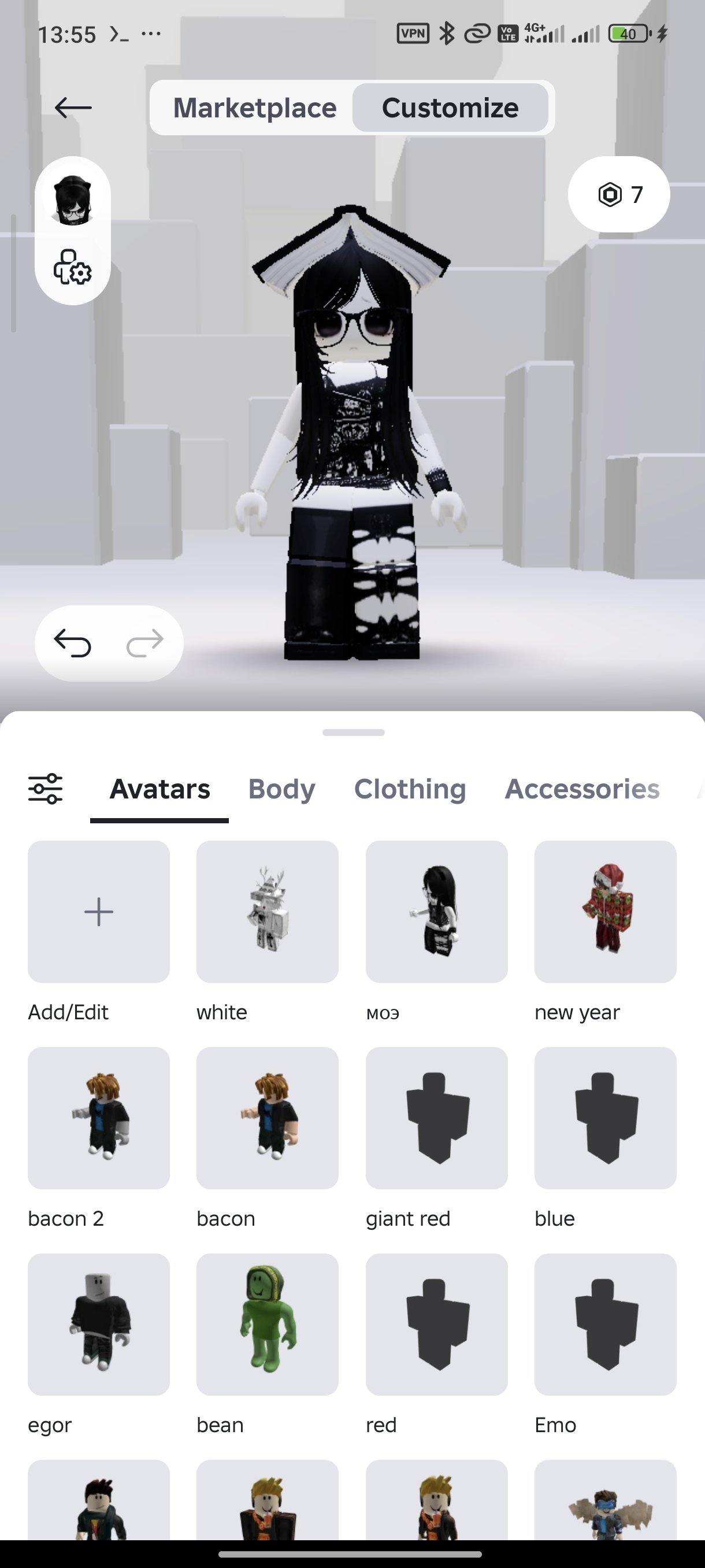705x1568 pixels.
Task: Open the filter options icon
Action: pos(46,789)
